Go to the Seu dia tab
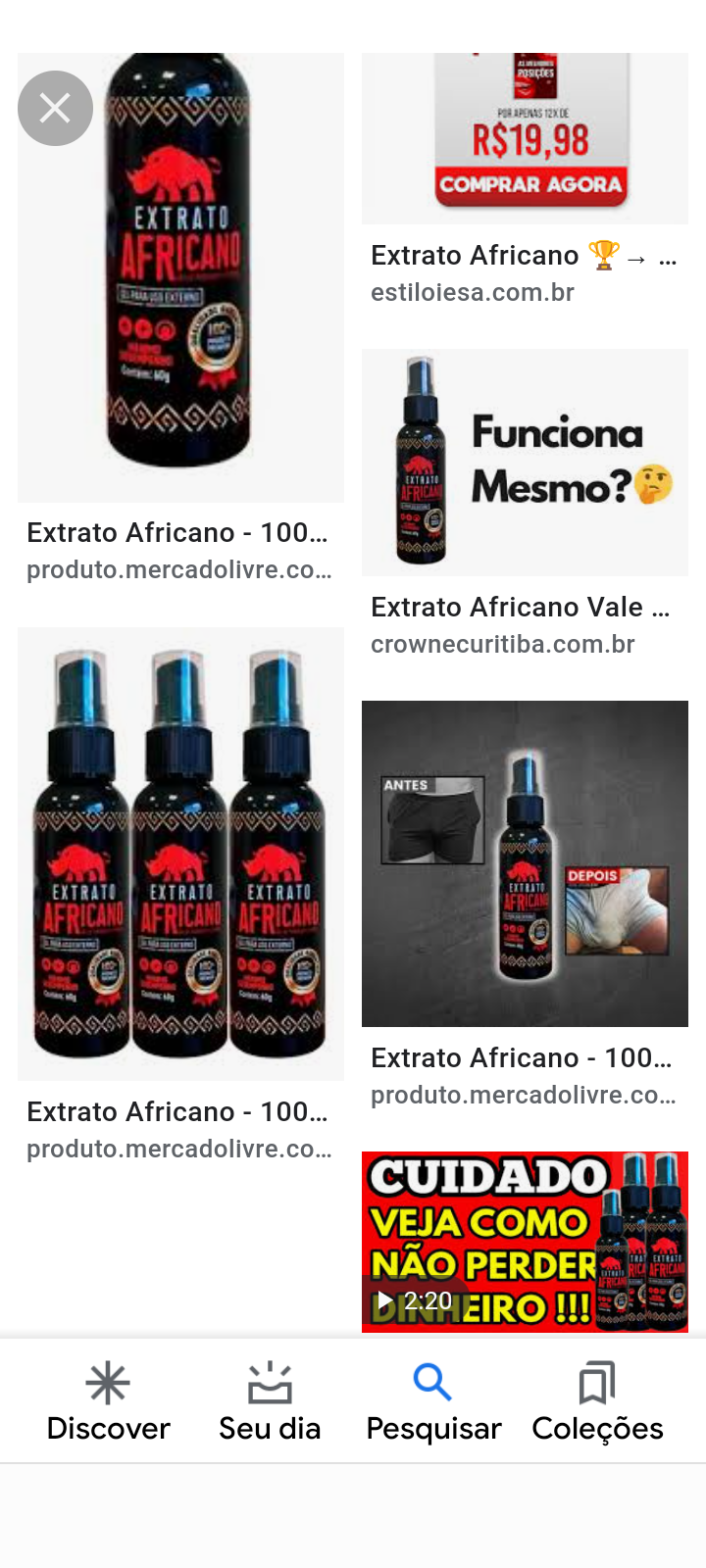 coord(270,1401)
